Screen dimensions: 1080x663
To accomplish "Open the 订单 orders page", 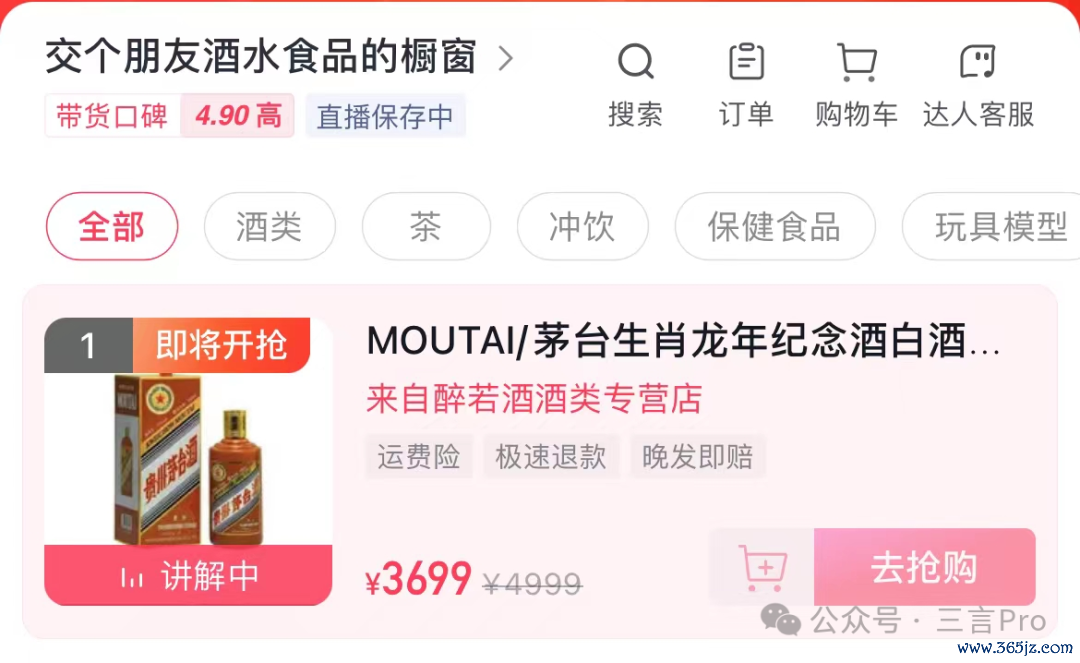I will coord(746,83).
